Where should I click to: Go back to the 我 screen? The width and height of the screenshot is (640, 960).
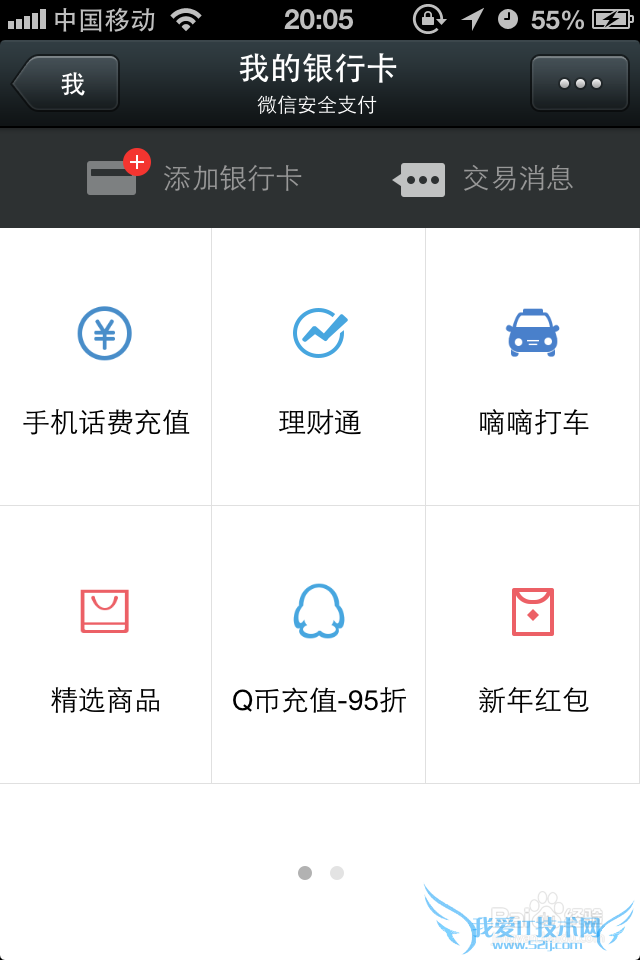click(67, 83)
